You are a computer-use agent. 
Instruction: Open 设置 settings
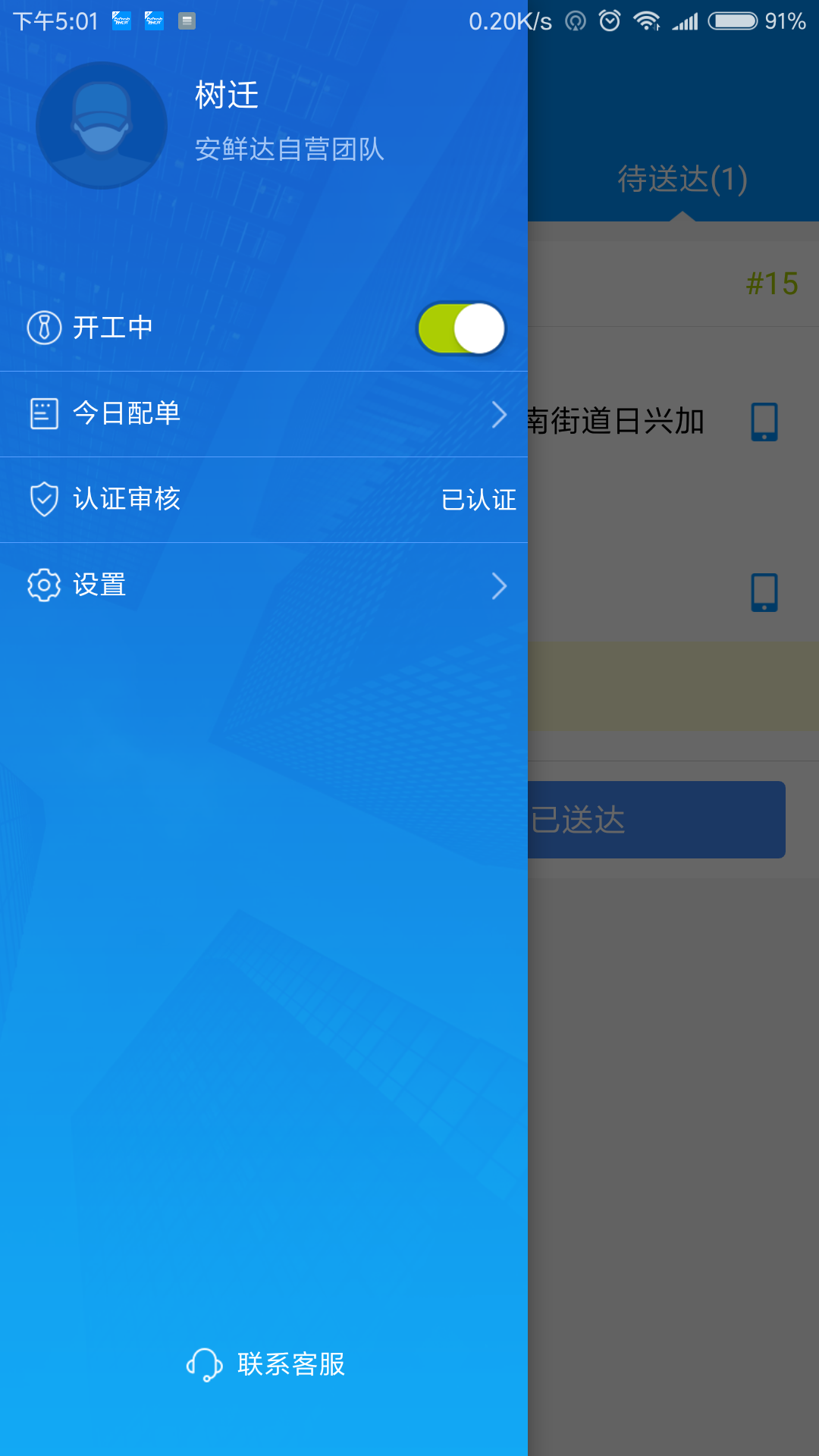263,585
